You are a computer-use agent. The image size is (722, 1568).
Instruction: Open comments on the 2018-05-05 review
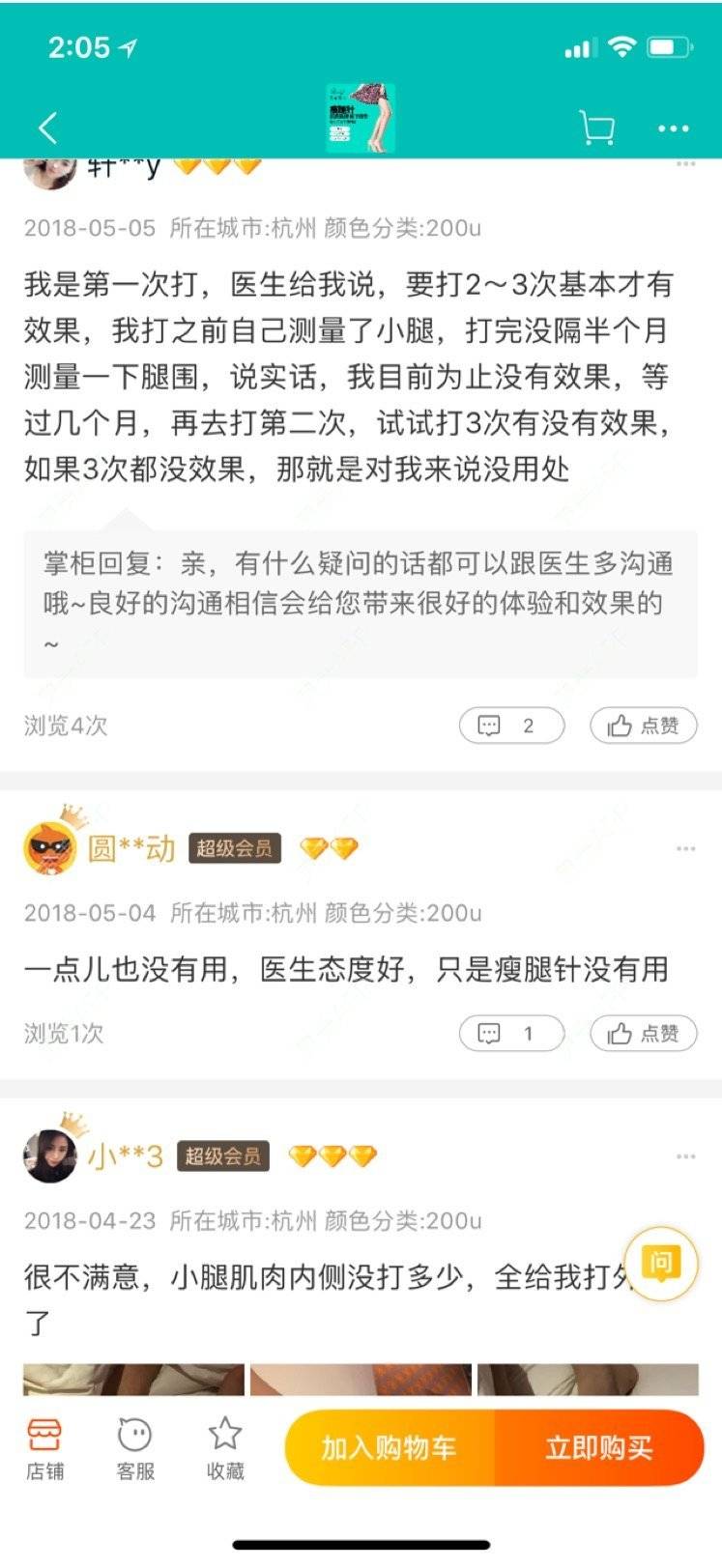pos(511,726)
